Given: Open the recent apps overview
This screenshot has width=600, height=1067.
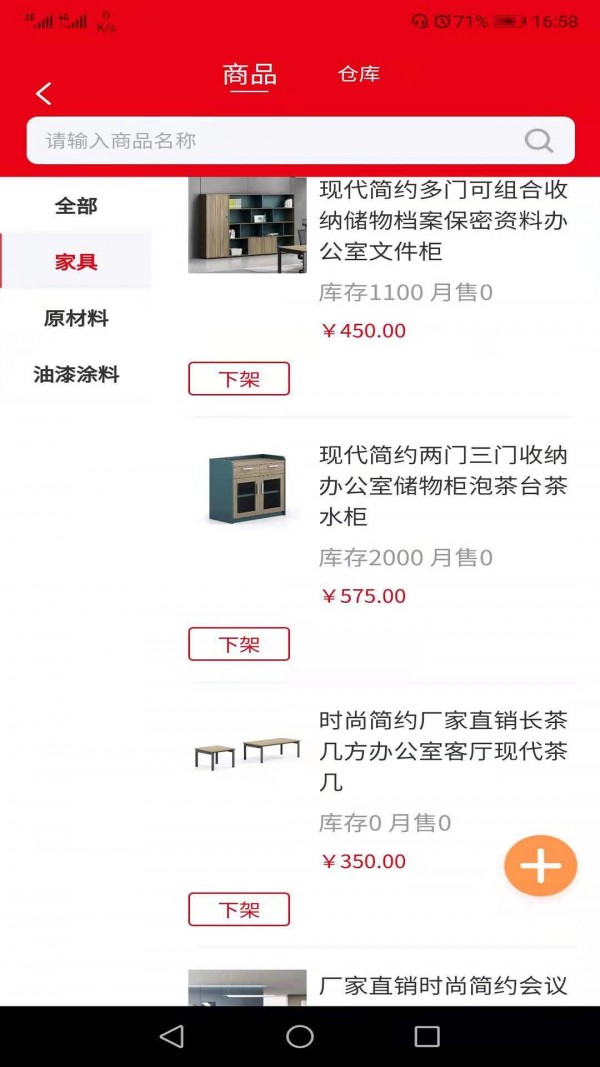Looking at the screenshot, I should point(427,1037).
